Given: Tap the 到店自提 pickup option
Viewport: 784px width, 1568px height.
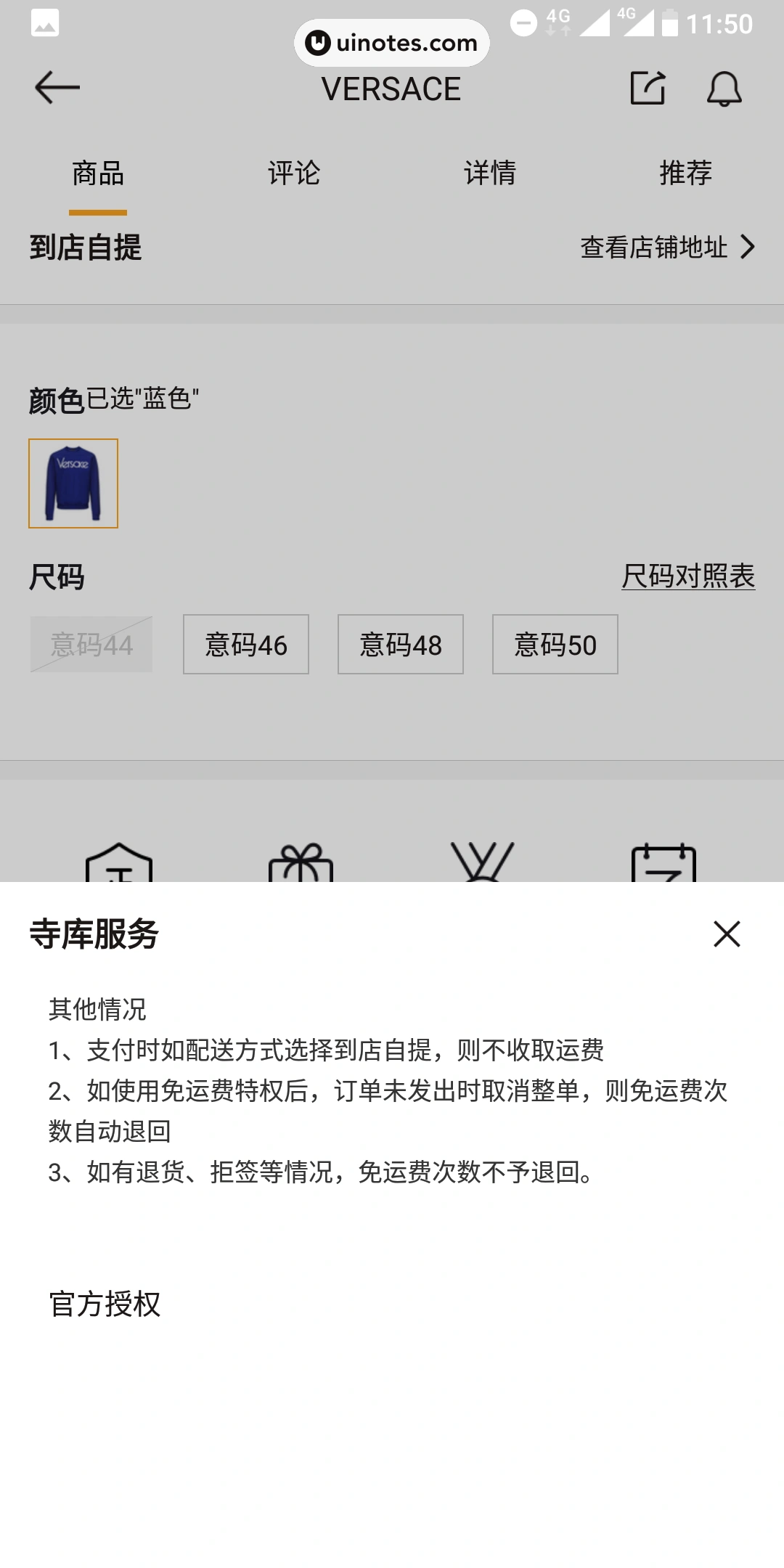Looking at the screenshot, I should click(x=86, y=248).
